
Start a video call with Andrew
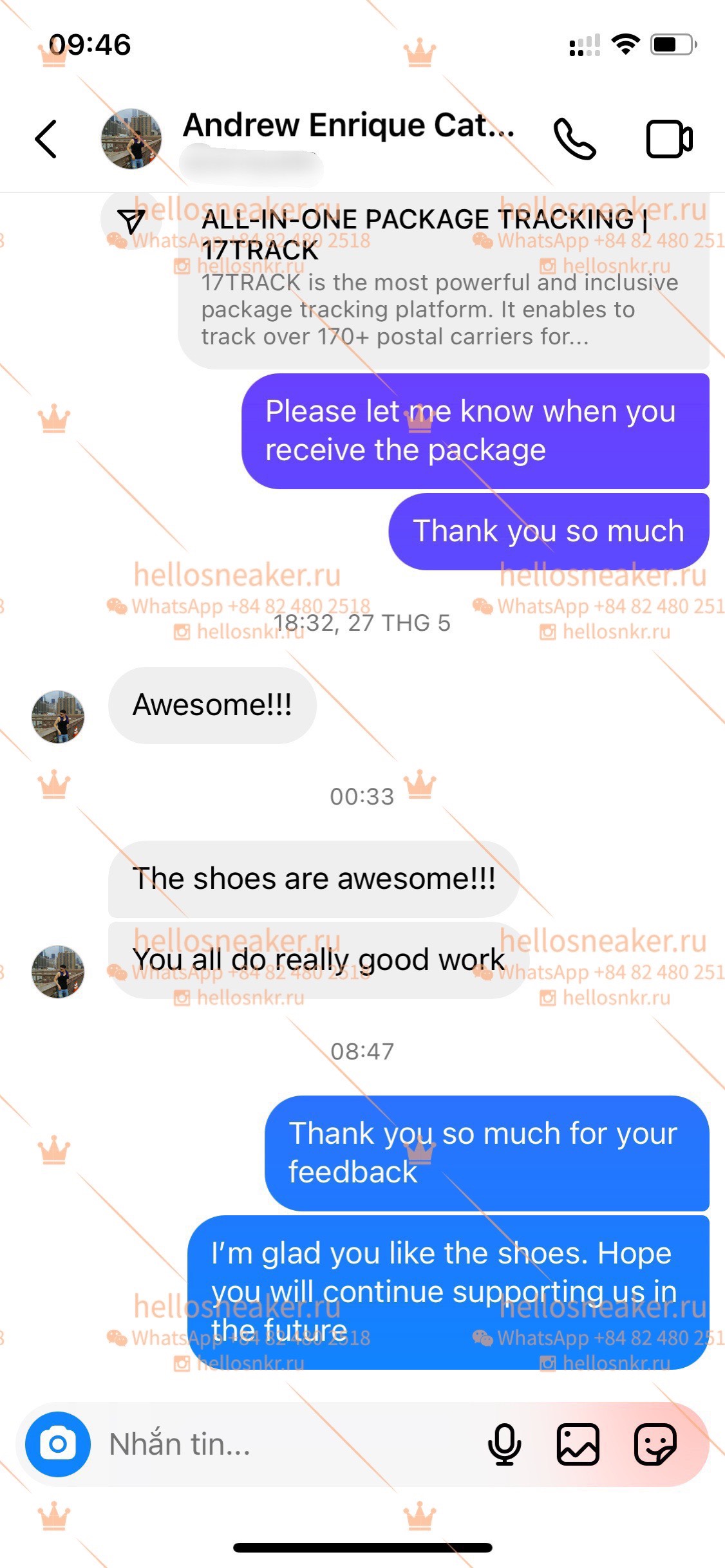pyautogui.click(x=669, y=138)
